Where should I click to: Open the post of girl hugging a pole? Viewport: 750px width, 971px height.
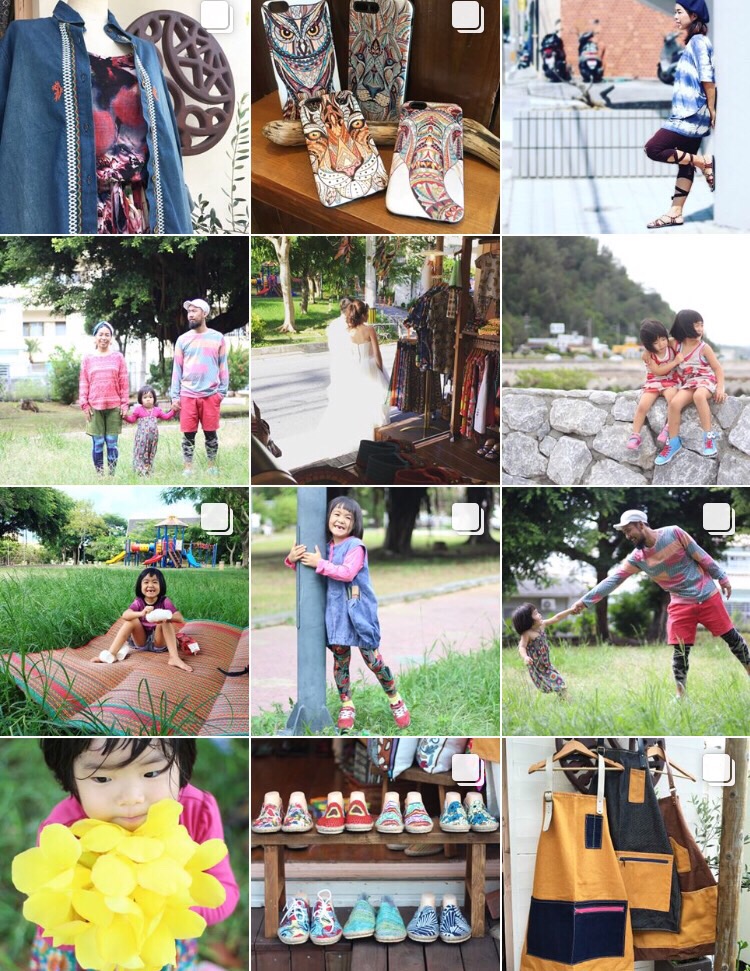click(x=375, y=611)
